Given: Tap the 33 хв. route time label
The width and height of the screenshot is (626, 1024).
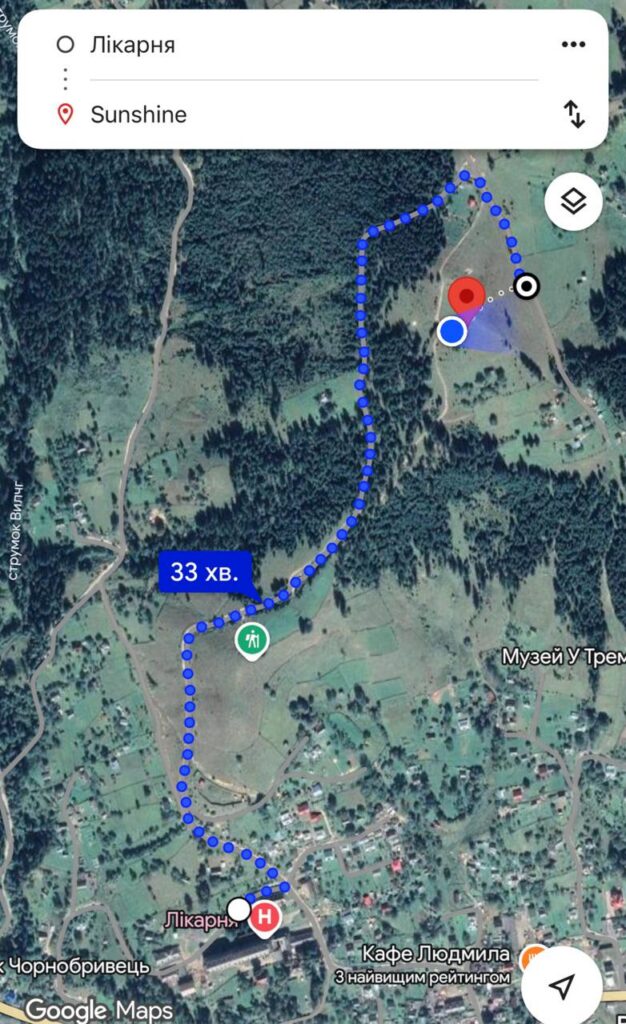Looking at the screenshot, I should pos(205,572).
